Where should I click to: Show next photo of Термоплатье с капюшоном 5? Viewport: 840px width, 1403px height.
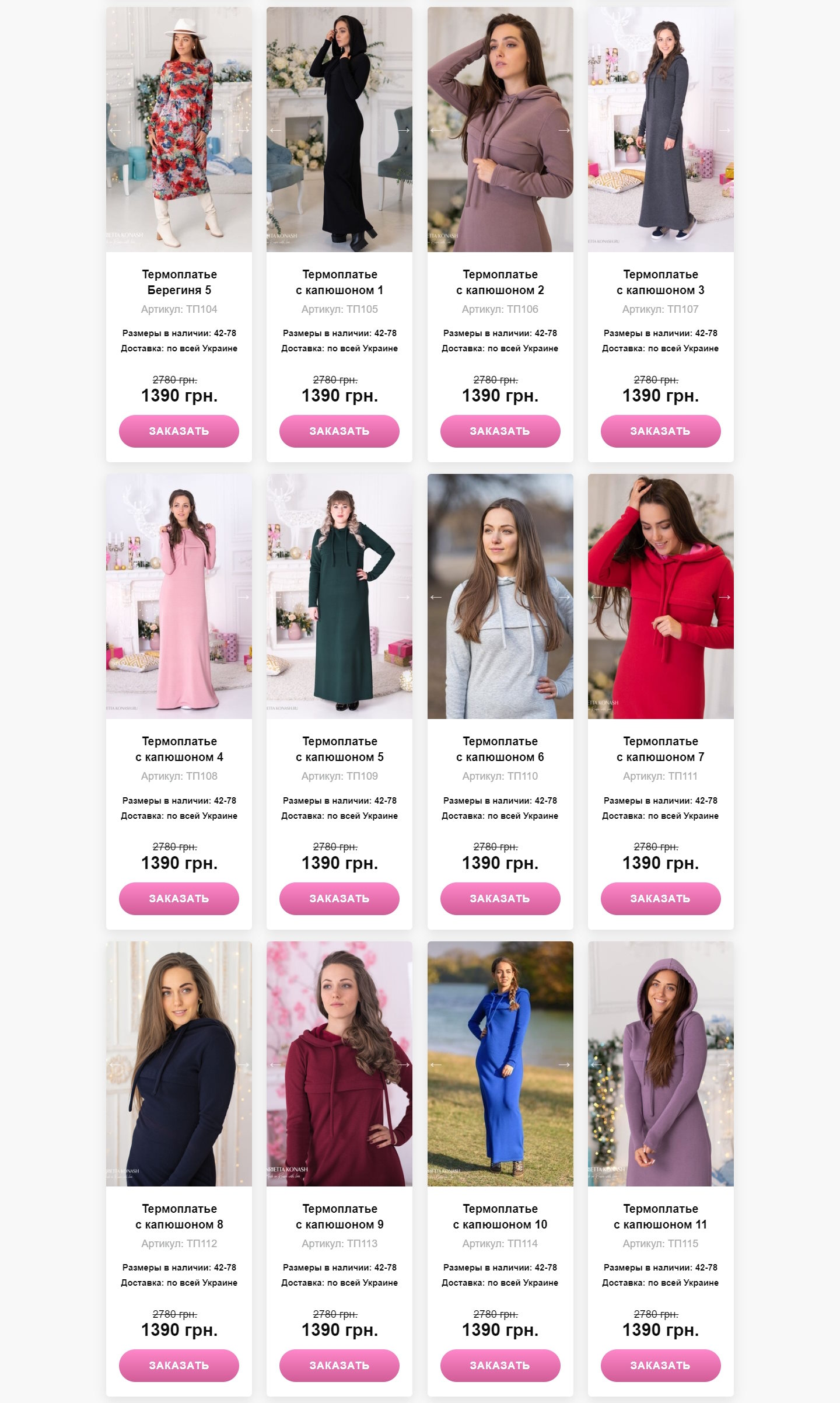pyautogui.click(x=404, y=597)
